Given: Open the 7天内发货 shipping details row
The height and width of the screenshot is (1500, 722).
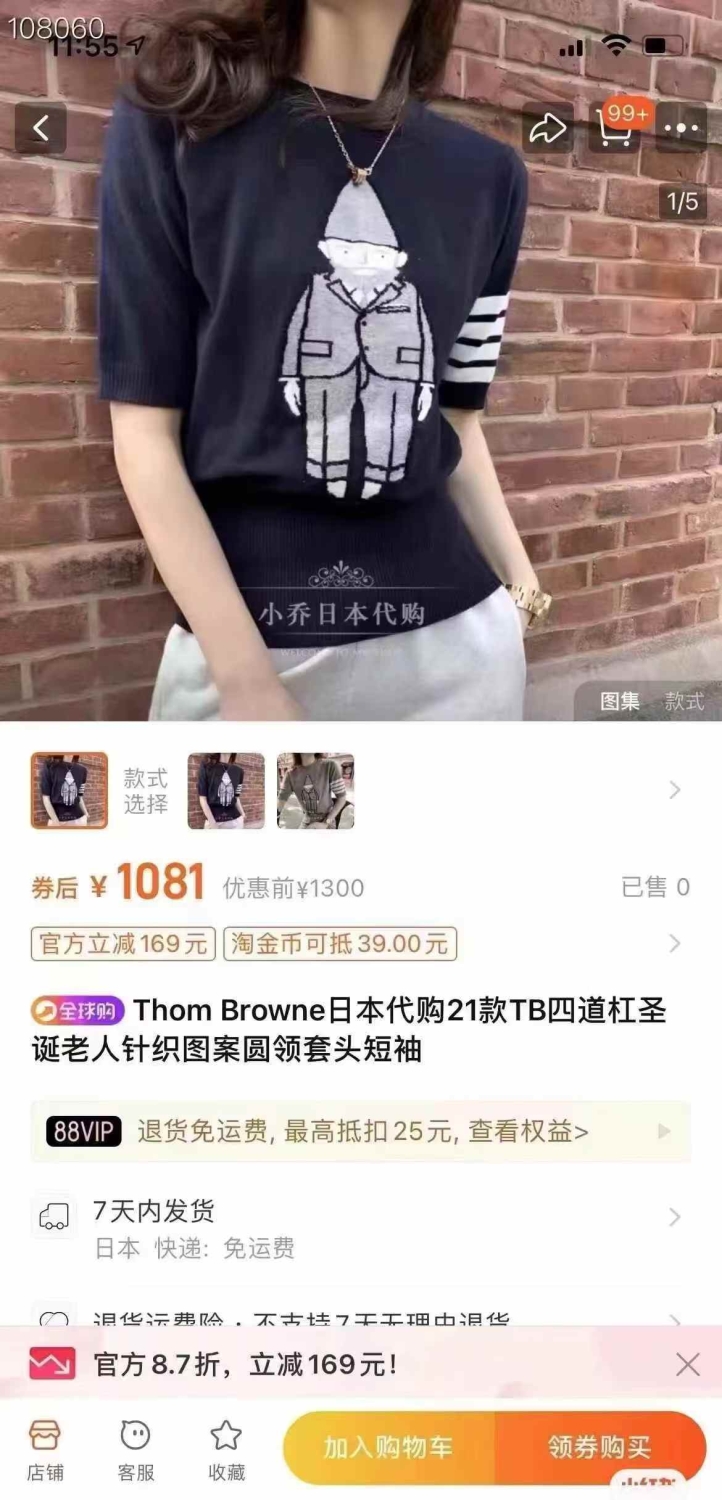Looking at the screenshot, I should [360, 1229].
